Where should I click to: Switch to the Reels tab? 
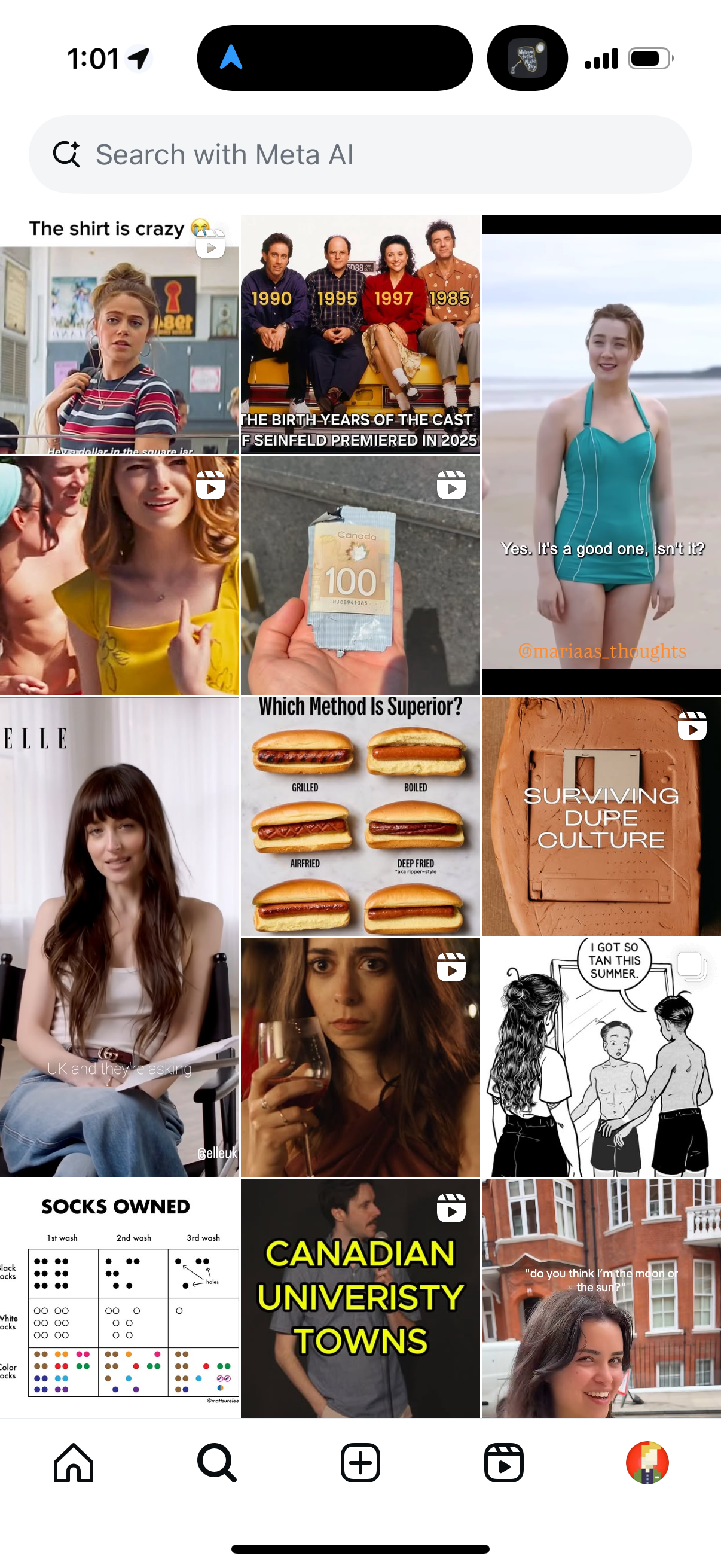pyautogui.click(x=504, y=1462)
